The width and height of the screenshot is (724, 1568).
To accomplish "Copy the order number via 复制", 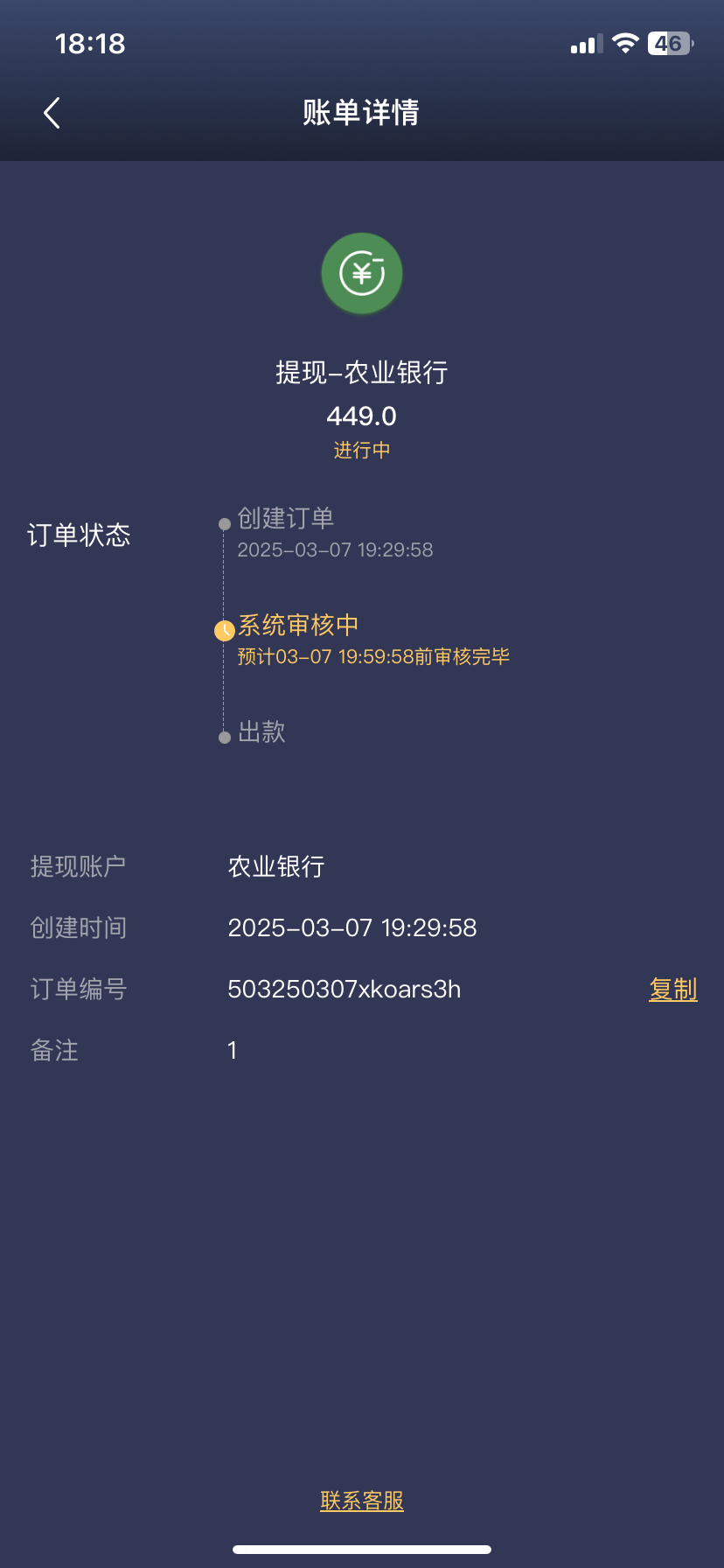I will point(672,990).
